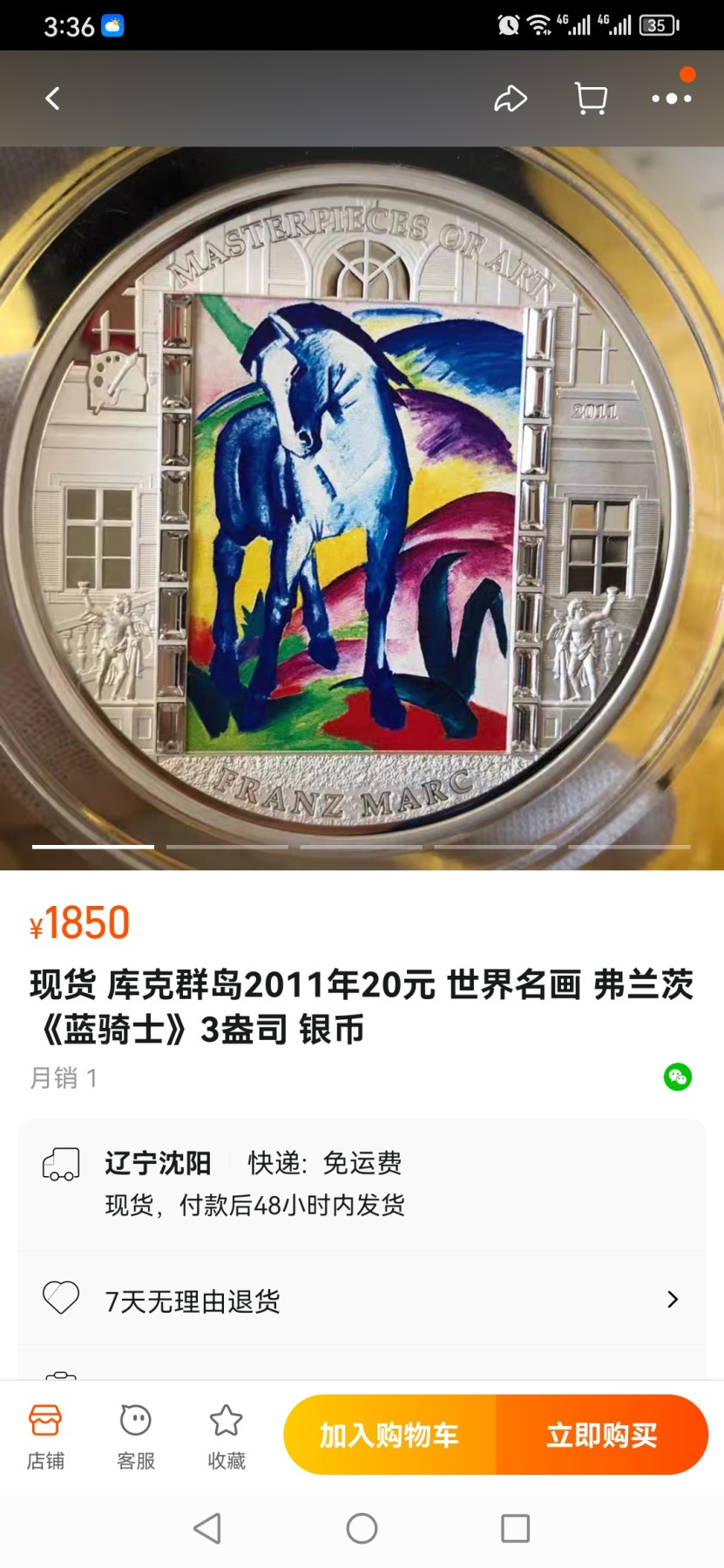Open the shopping cart
The height and width of the screenshot is (1568, 724).
592,98
